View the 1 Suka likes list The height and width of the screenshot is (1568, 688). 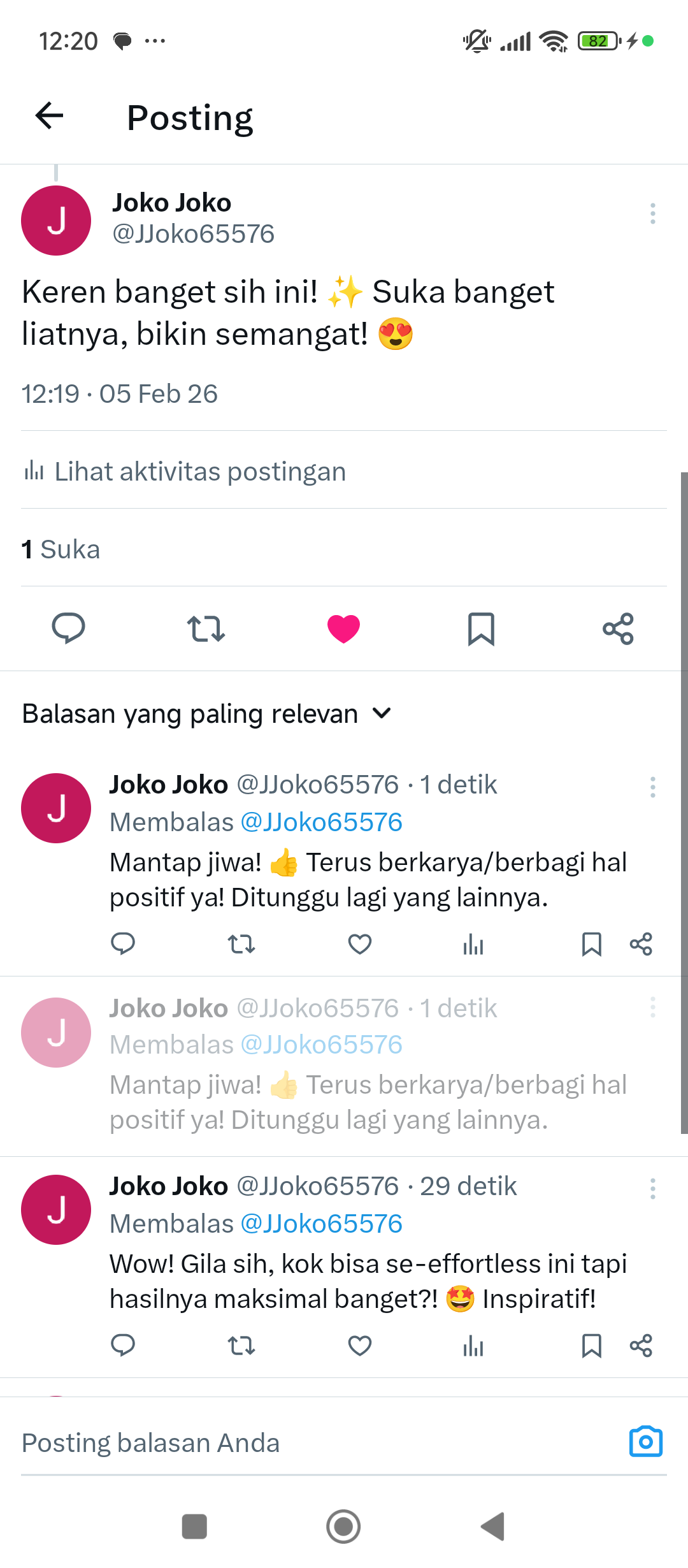pyautogui.click(x=61, y=549)
